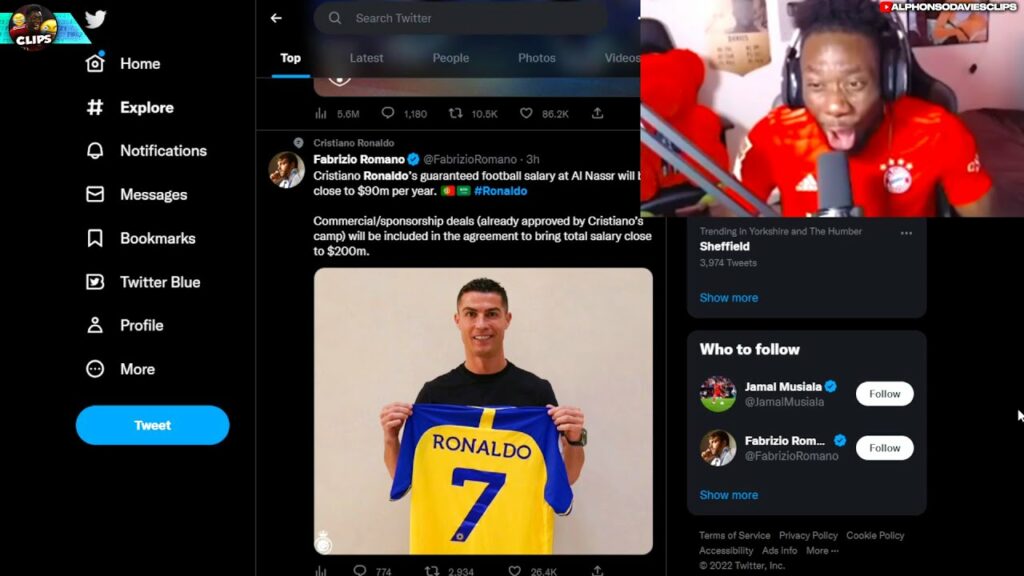Switch to the People tab

point(450,58)
